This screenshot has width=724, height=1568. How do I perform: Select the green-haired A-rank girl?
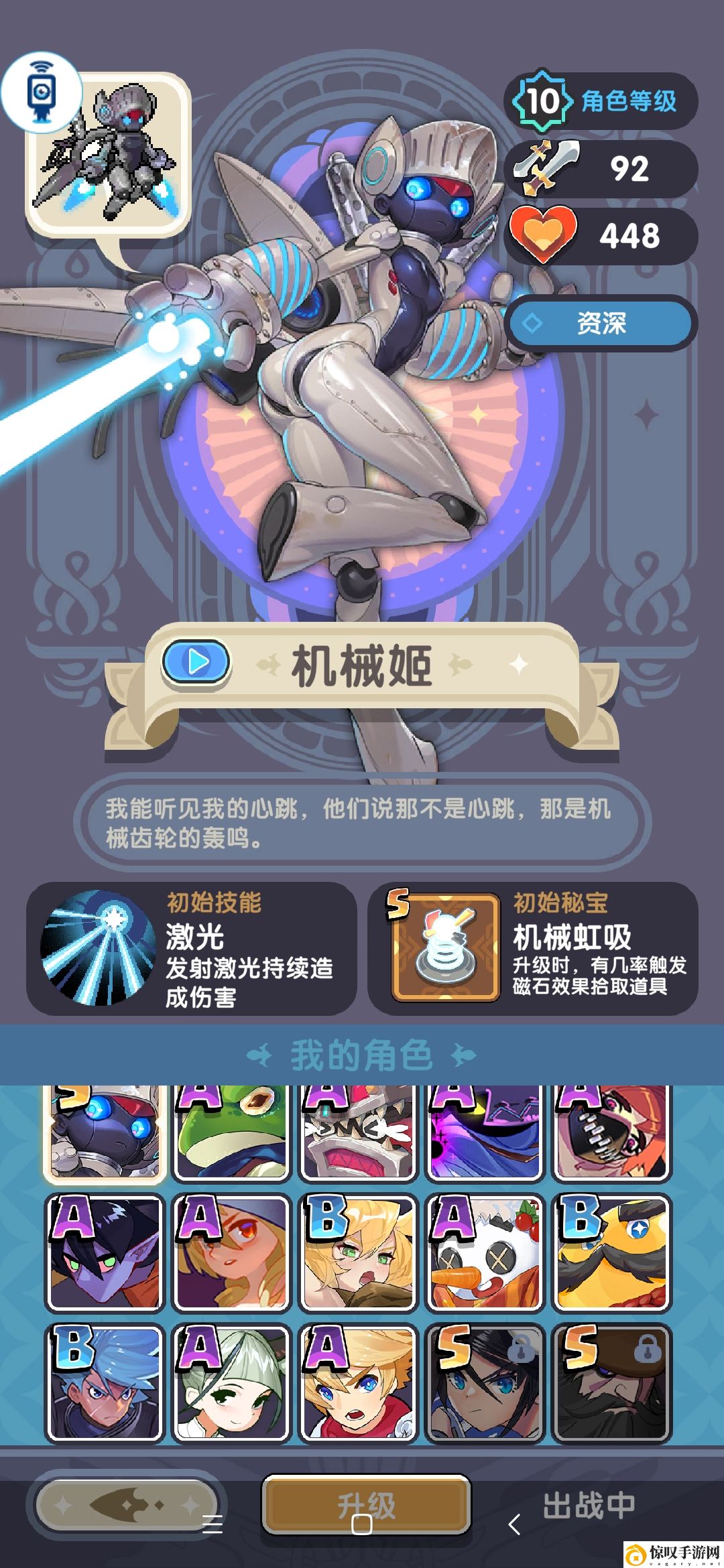click(x=231, y=1382)
